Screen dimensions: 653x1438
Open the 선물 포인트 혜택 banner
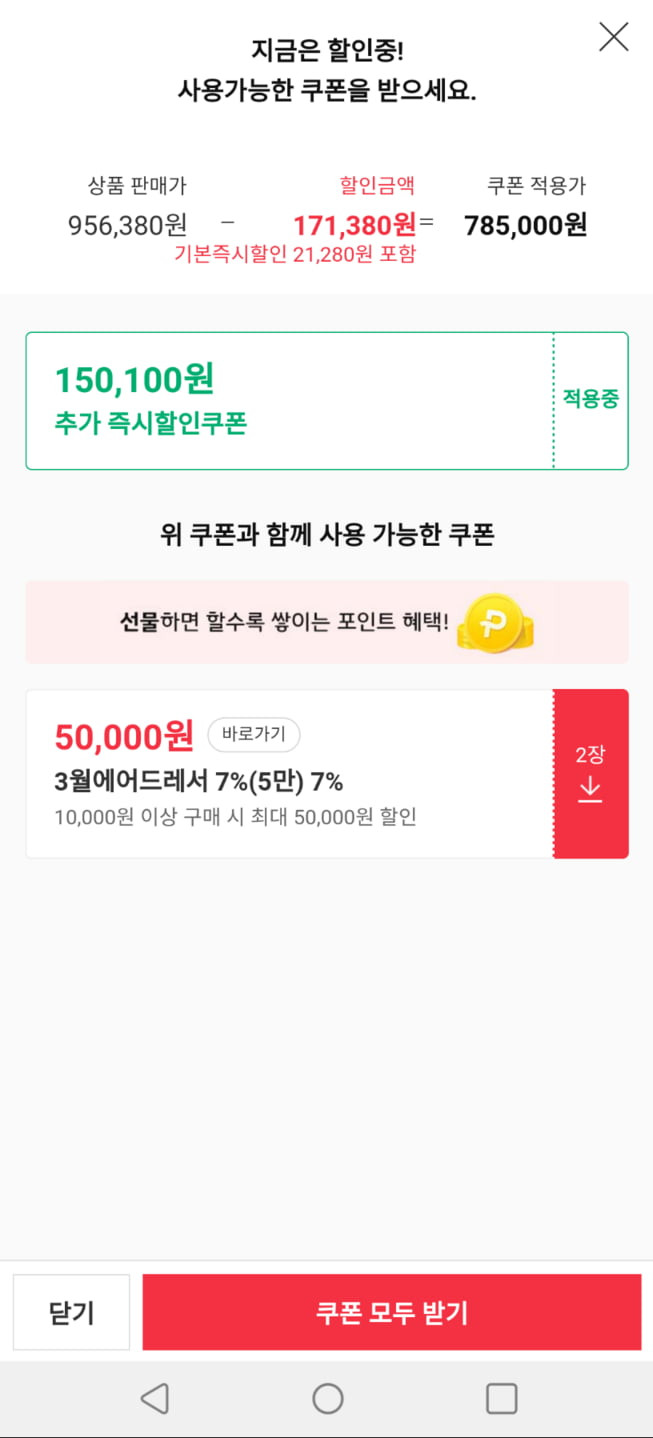click(327, 622)
